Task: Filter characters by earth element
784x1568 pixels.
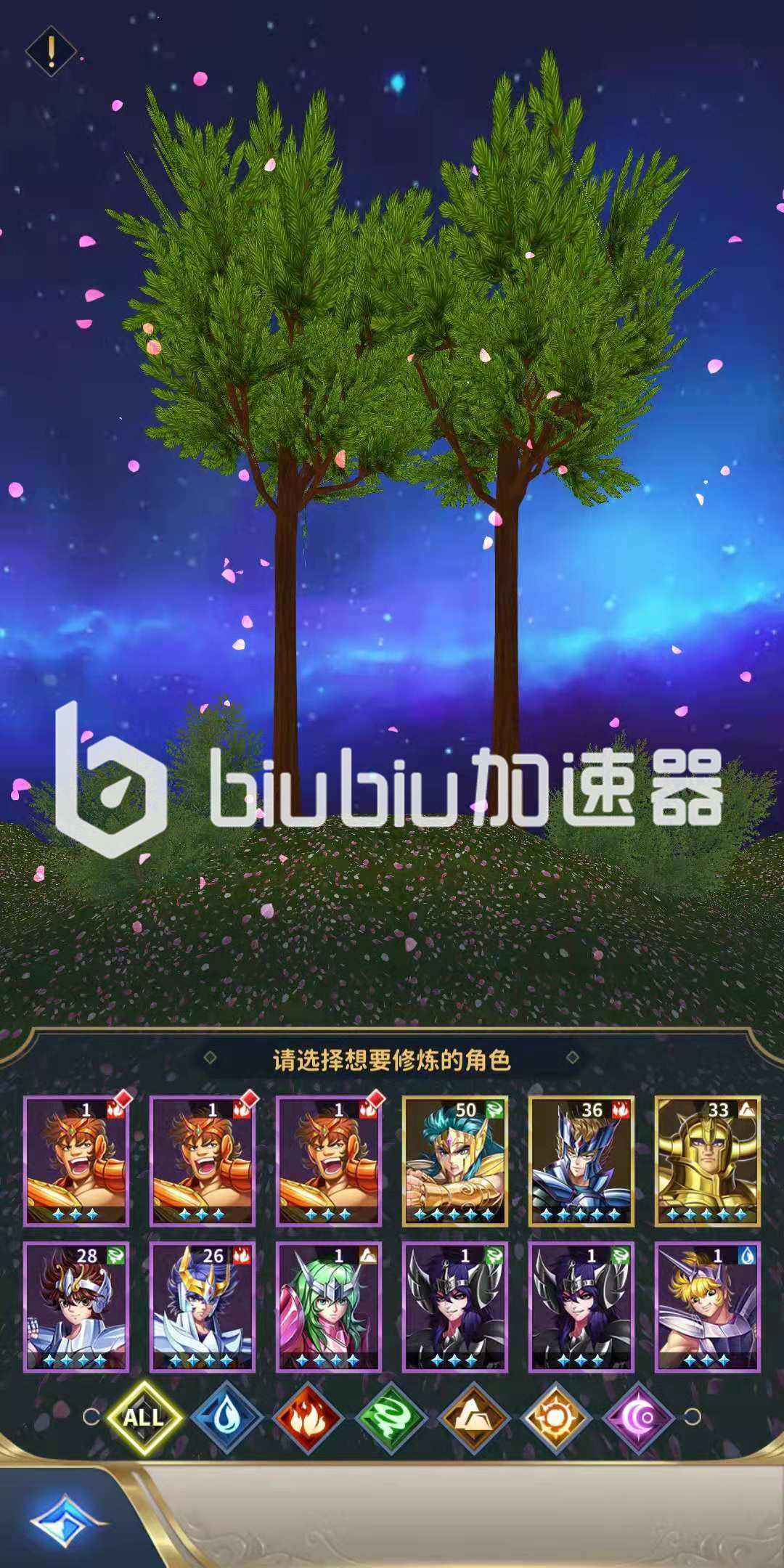Action: [474, 1416]
